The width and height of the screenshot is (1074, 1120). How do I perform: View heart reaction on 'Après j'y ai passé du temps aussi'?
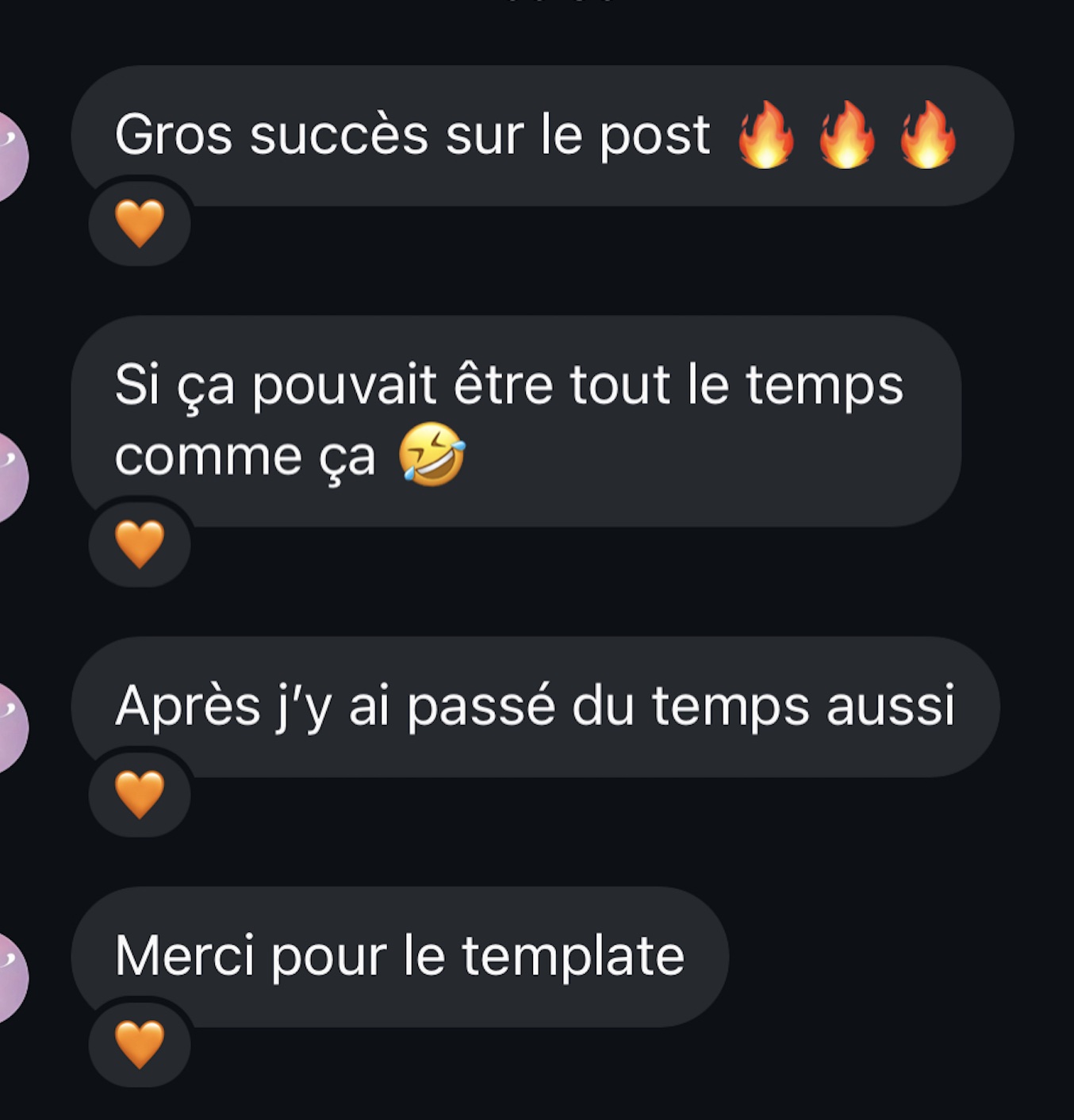(x=140, y=793)
